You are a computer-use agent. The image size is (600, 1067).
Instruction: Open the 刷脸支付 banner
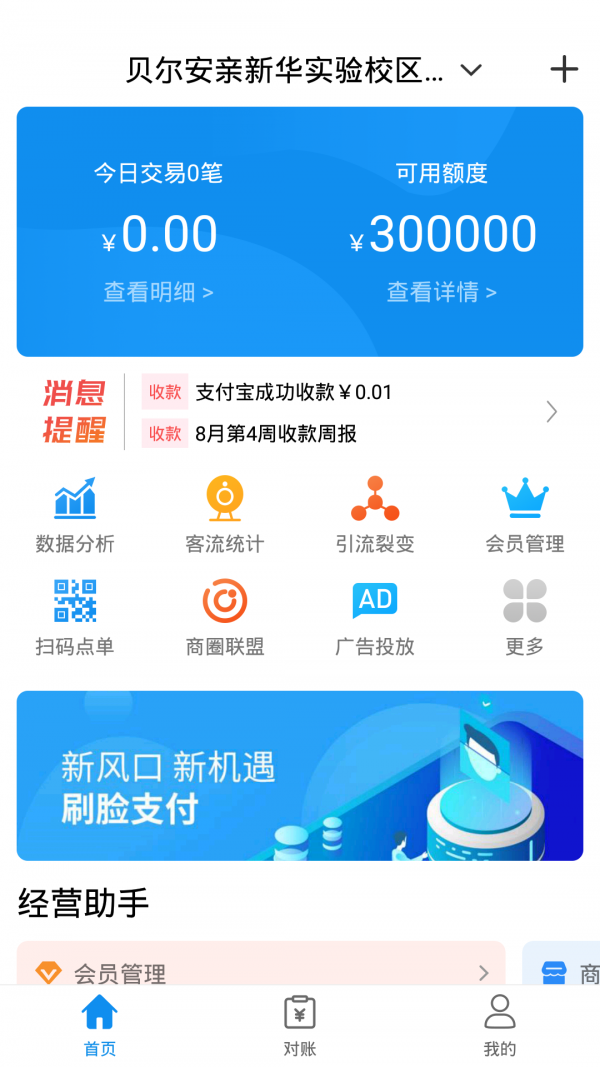click(x=300, y=775)
